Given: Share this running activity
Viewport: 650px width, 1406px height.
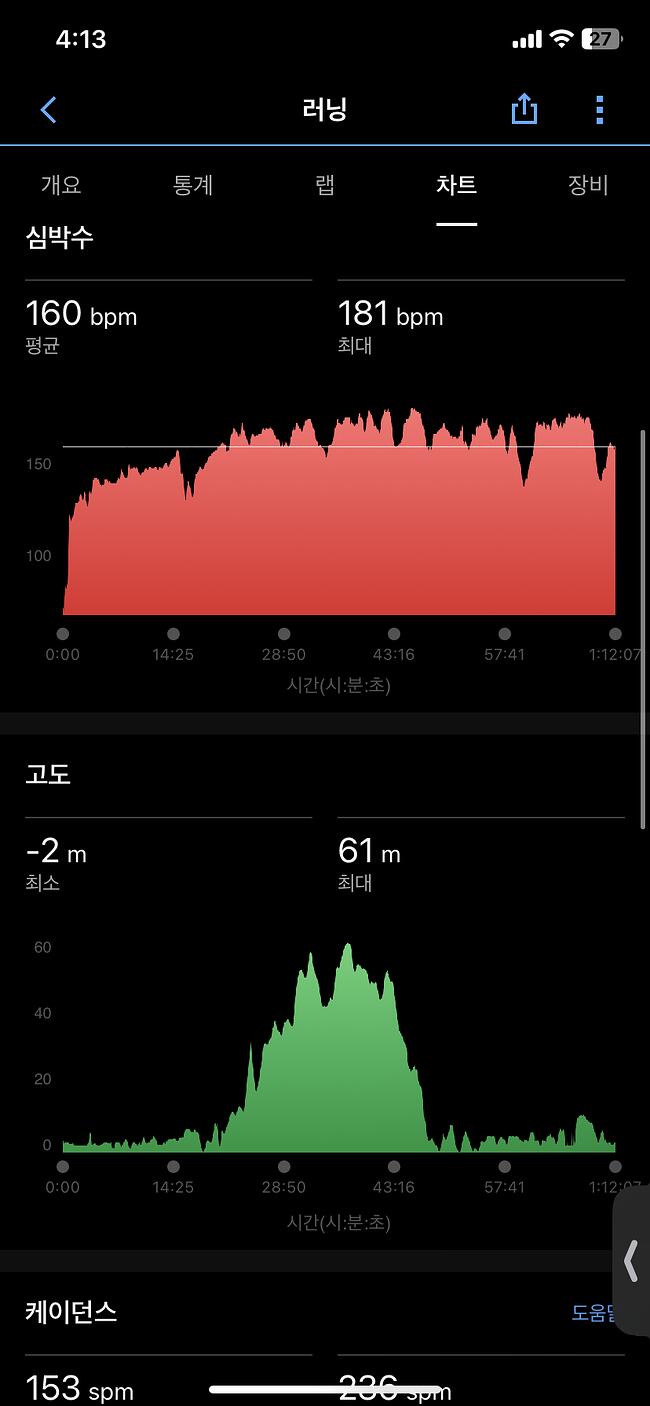Looking at the screenshot, I should click(x=524, y=109).
